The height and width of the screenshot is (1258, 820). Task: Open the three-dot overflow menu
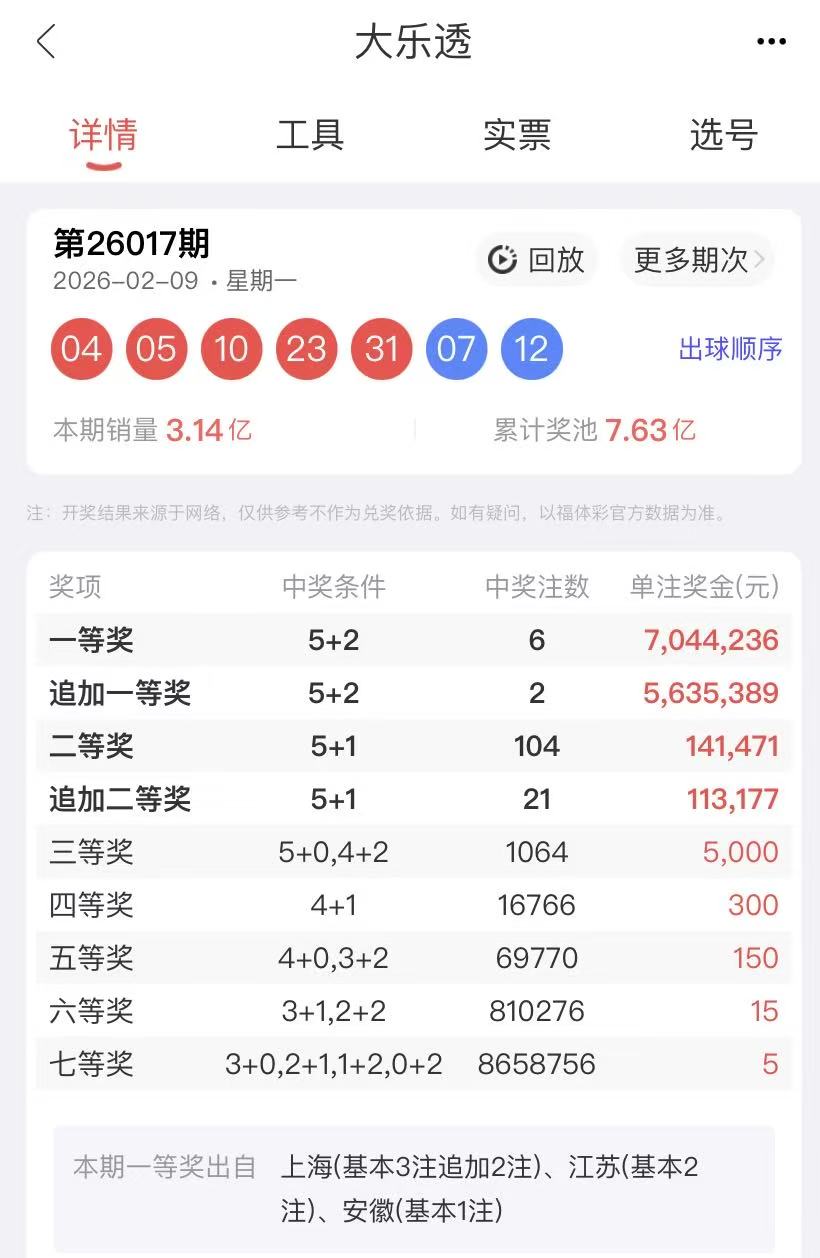pyautogui.click(x=771, y=42)
